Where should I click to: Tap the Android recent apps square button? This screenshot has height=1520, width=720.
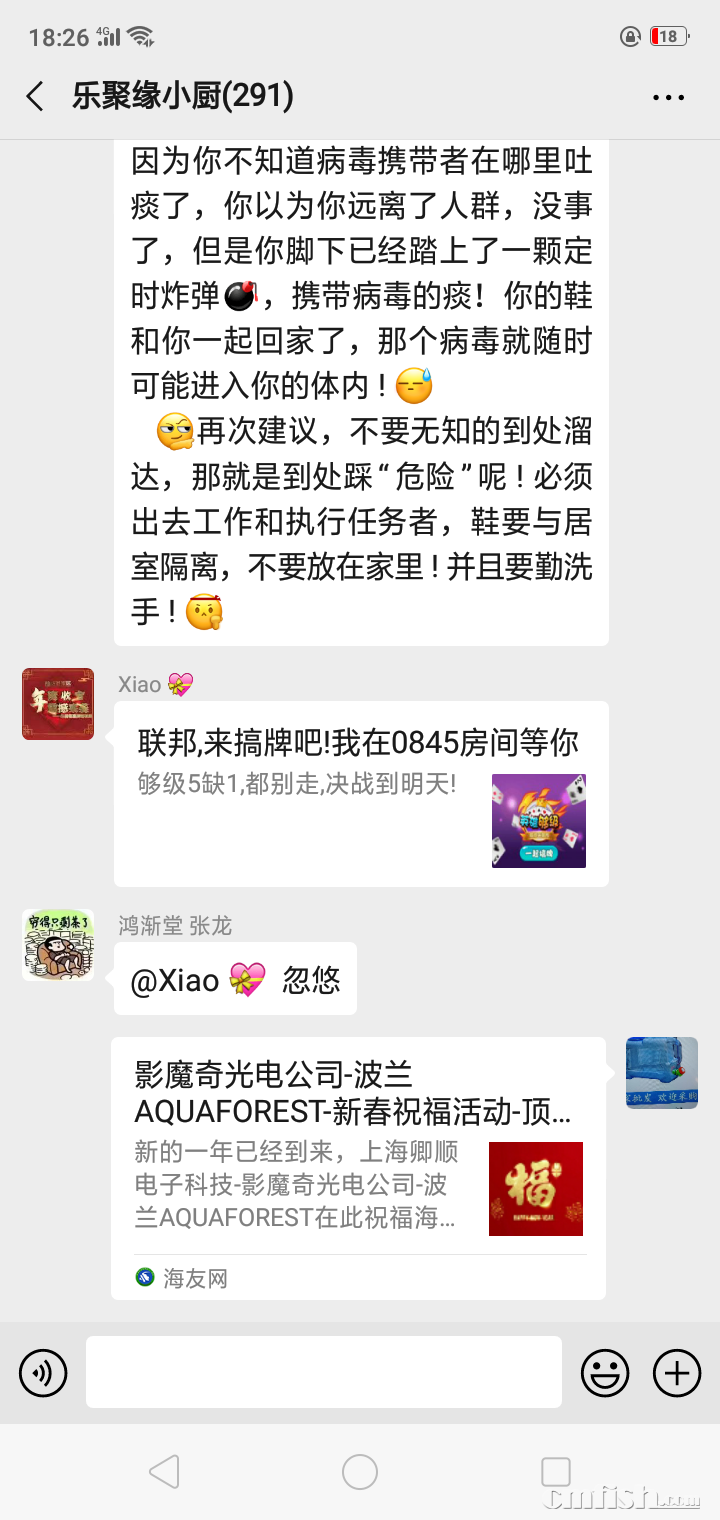[x=553, y=1471]
